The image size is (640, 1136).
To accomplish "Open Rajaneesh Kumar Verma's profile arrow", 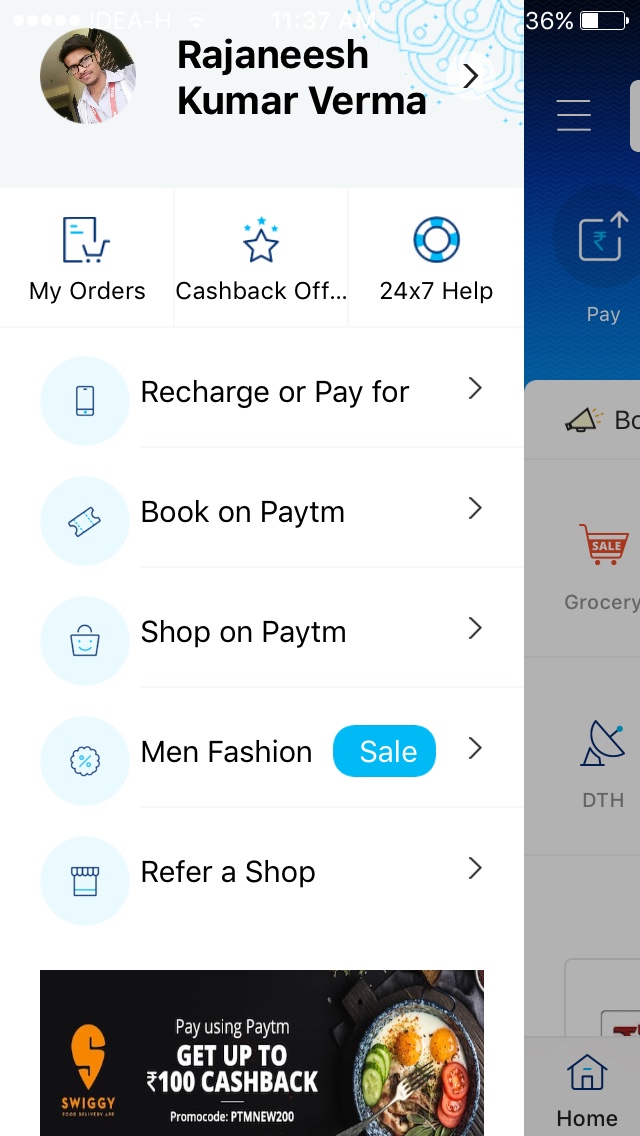I will pos(472,75).
